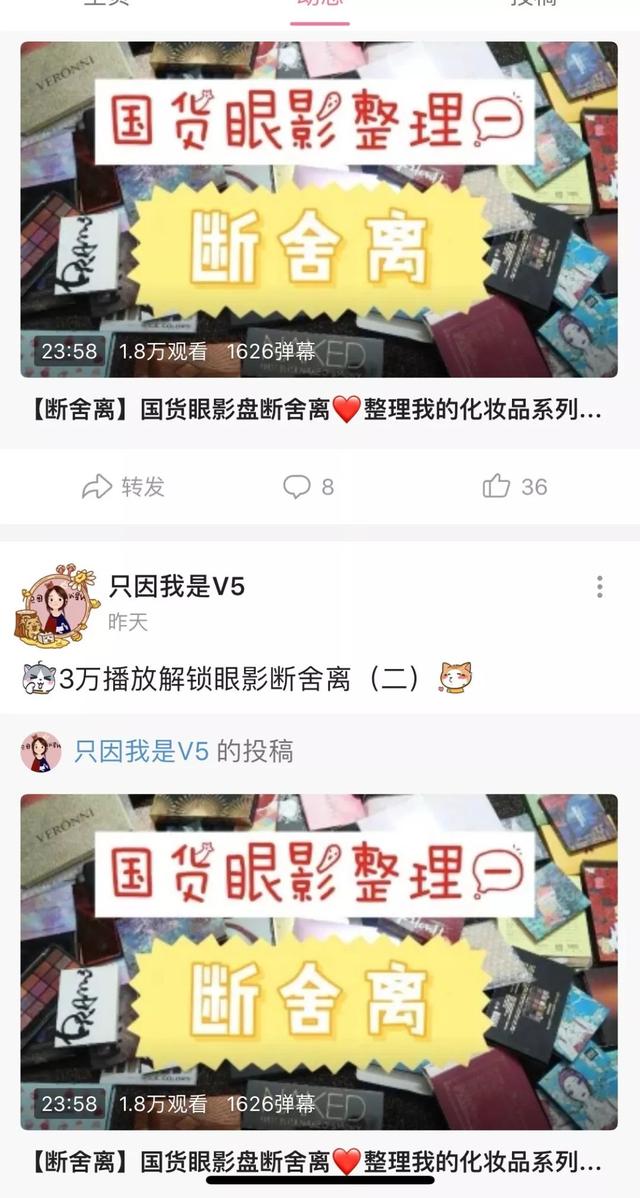Tap the small avatar beside 的投稿
The height and width of the screenshot is (1198, 640).
[x=40, y=752]
